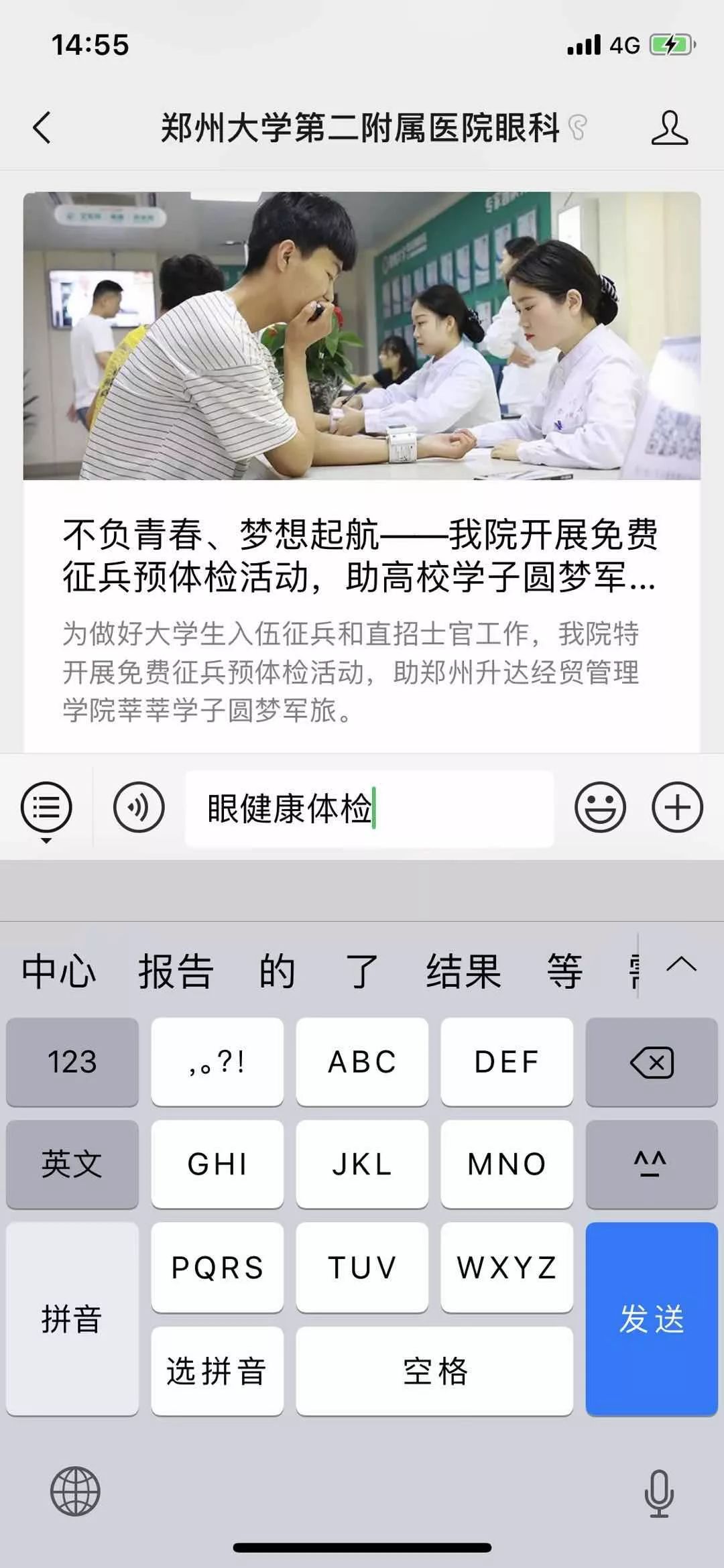Screen dimensions: 724x1568
Task: Select the suggestion 结果
Action: pyautogui.click(x=463, y=971)
